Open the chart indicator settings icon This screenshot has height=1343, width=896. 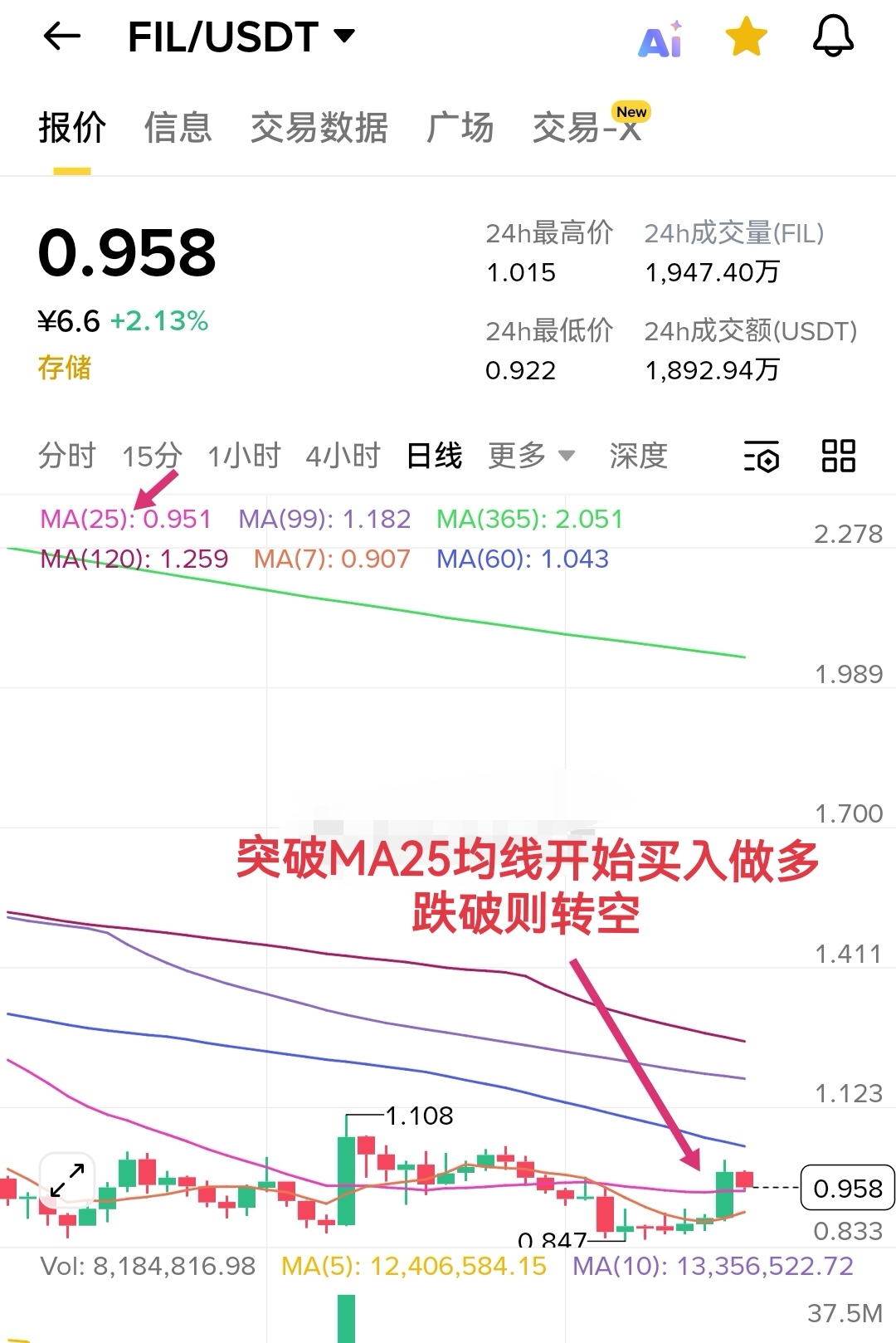pyautogui.click(x=761, y=456)
